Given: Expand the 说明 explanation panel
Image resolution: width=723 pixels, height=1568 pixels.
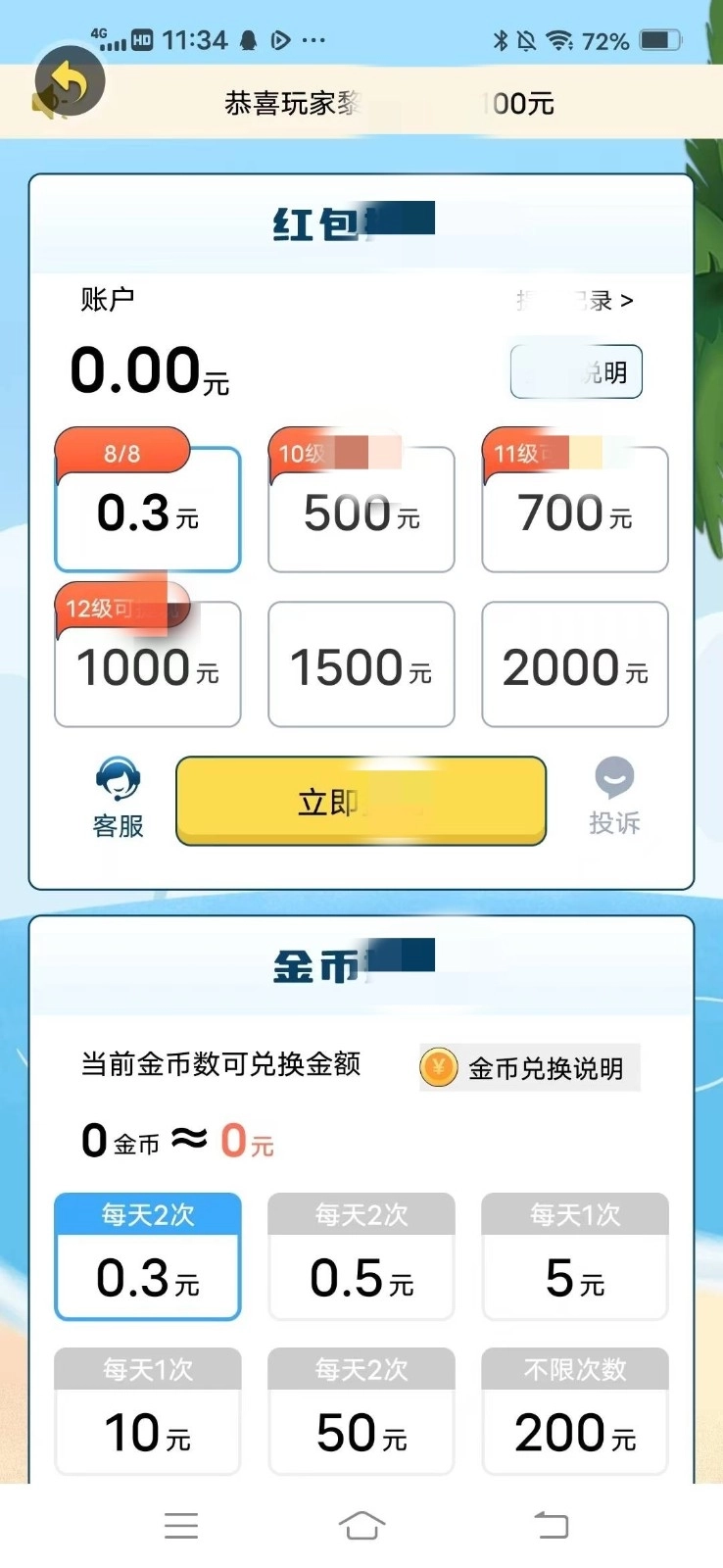Looking at the screenshot, I should coord(576,371).
